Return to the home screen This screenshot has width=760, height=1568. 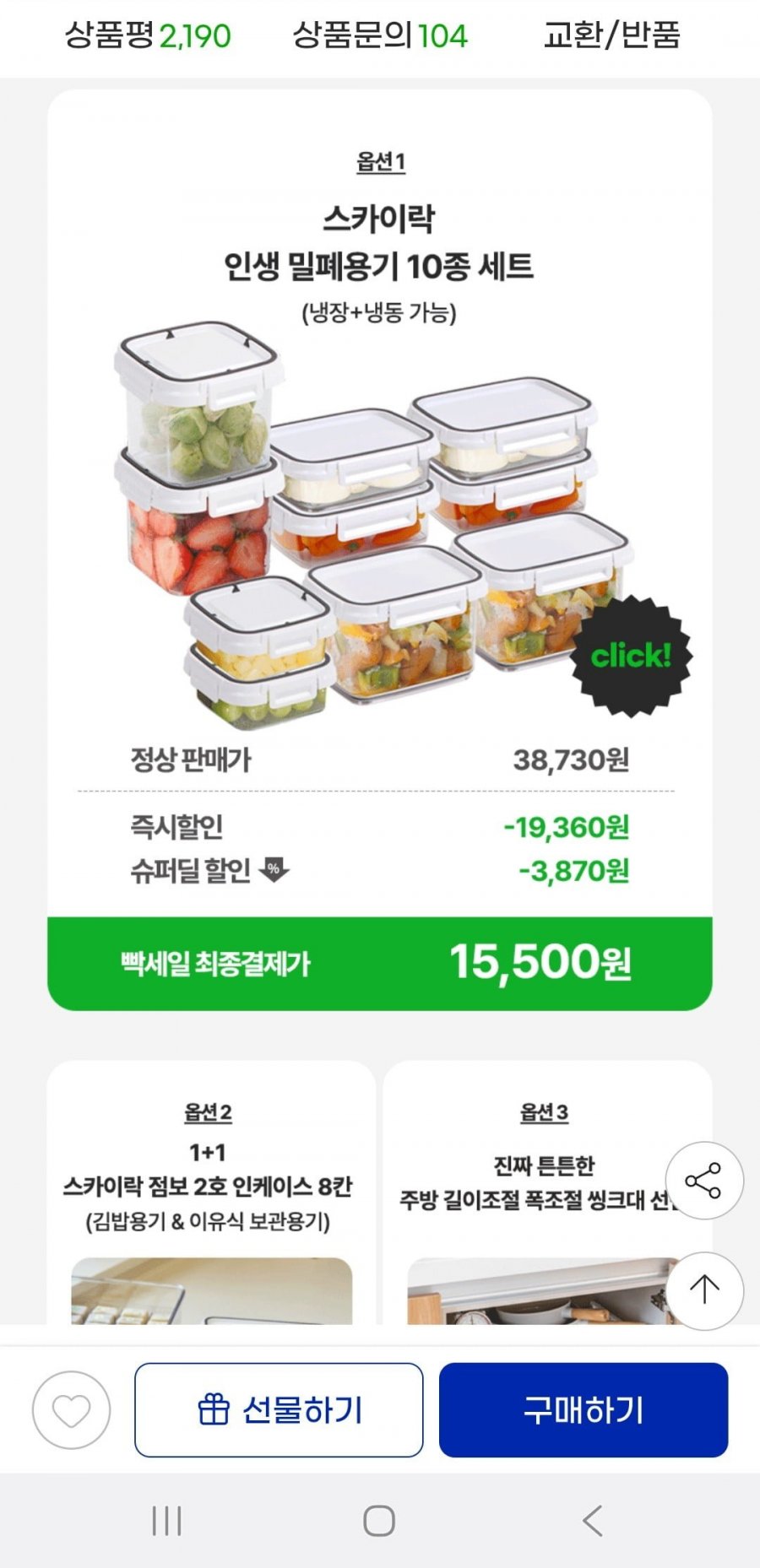tap(379, 1521)
